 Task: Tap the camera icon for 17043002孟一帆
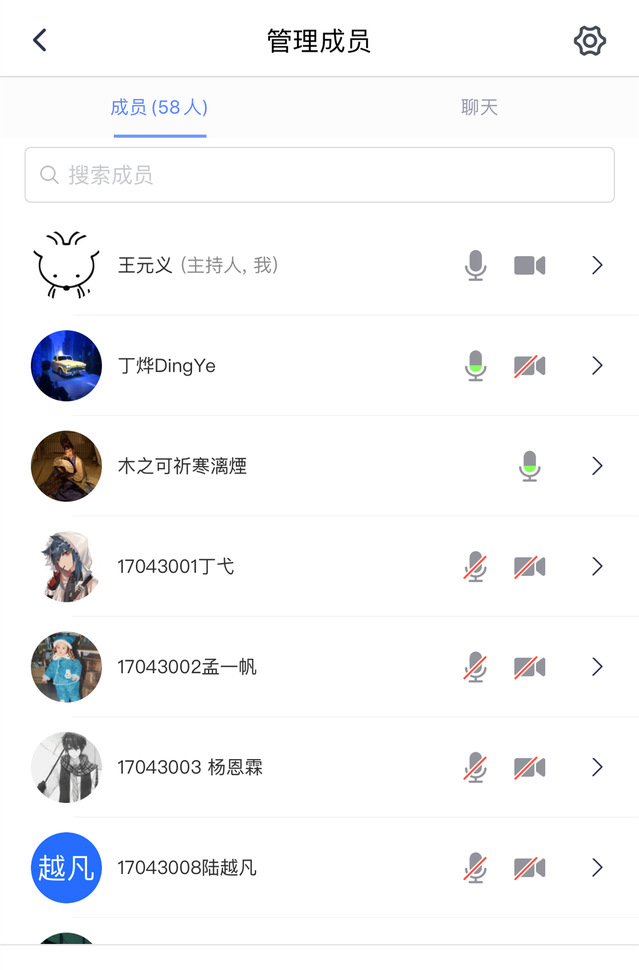click(x=529, y=666)
